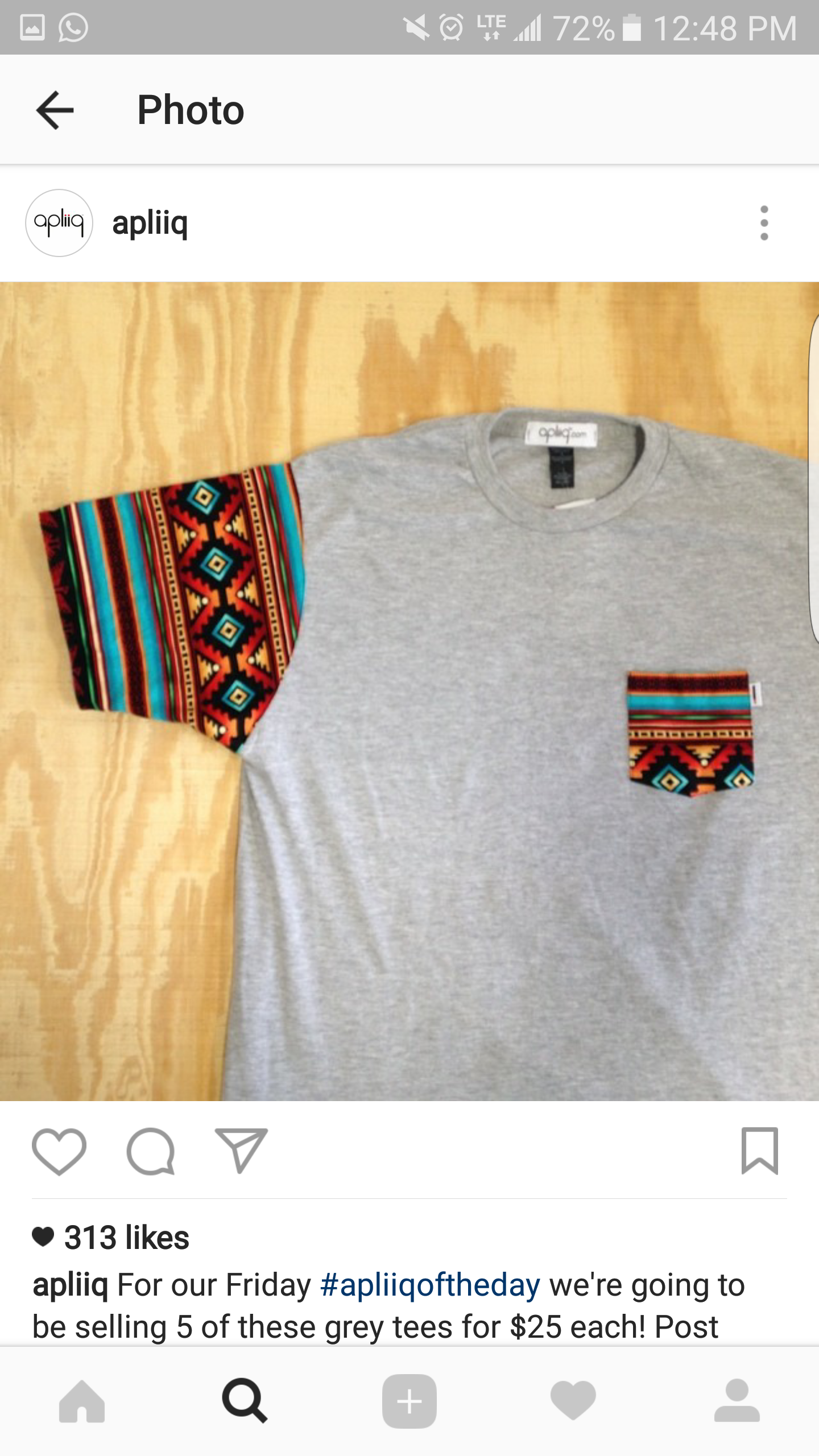View the 313 likes list
Screen dimensions: 819x1456
pos(126,1237)
